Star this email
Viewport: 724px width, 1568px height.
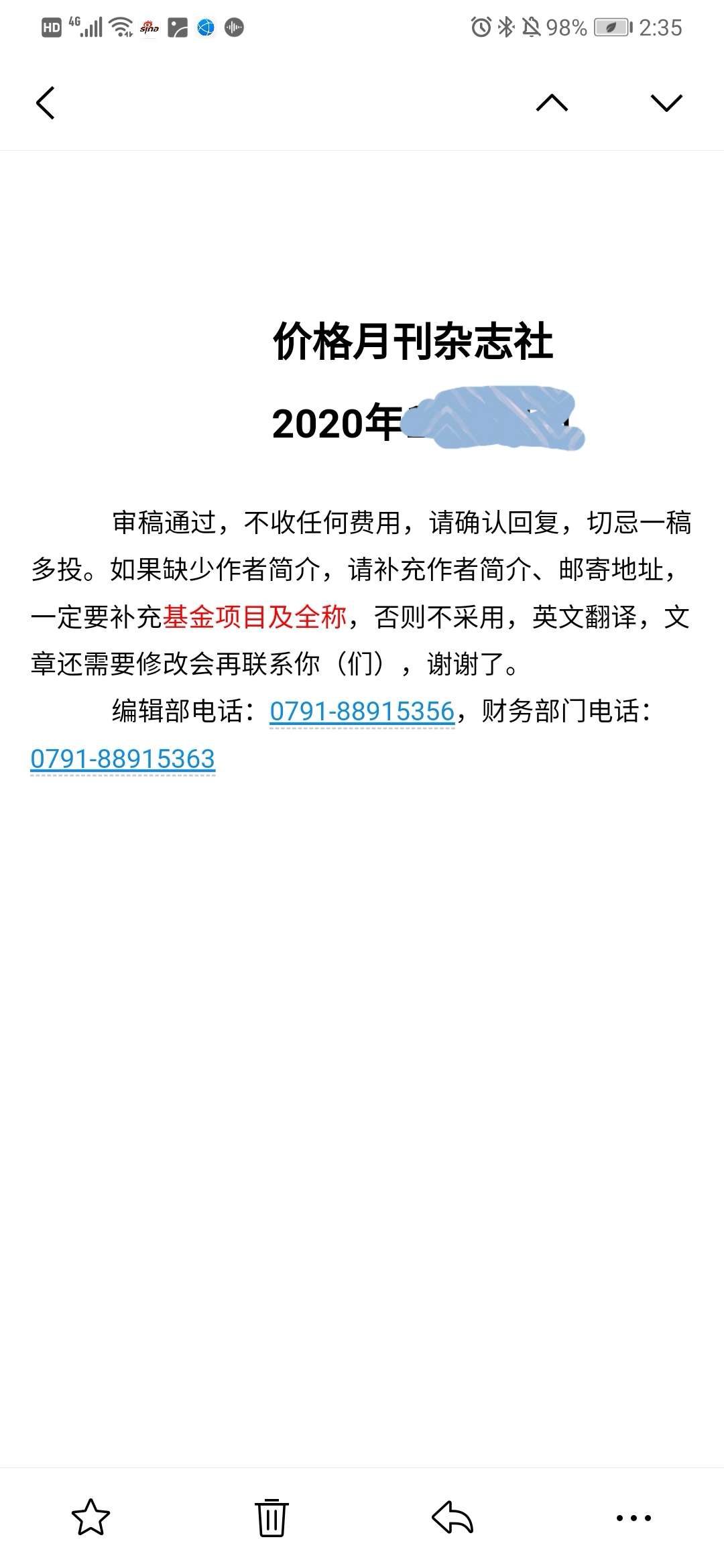[90, 1517]
